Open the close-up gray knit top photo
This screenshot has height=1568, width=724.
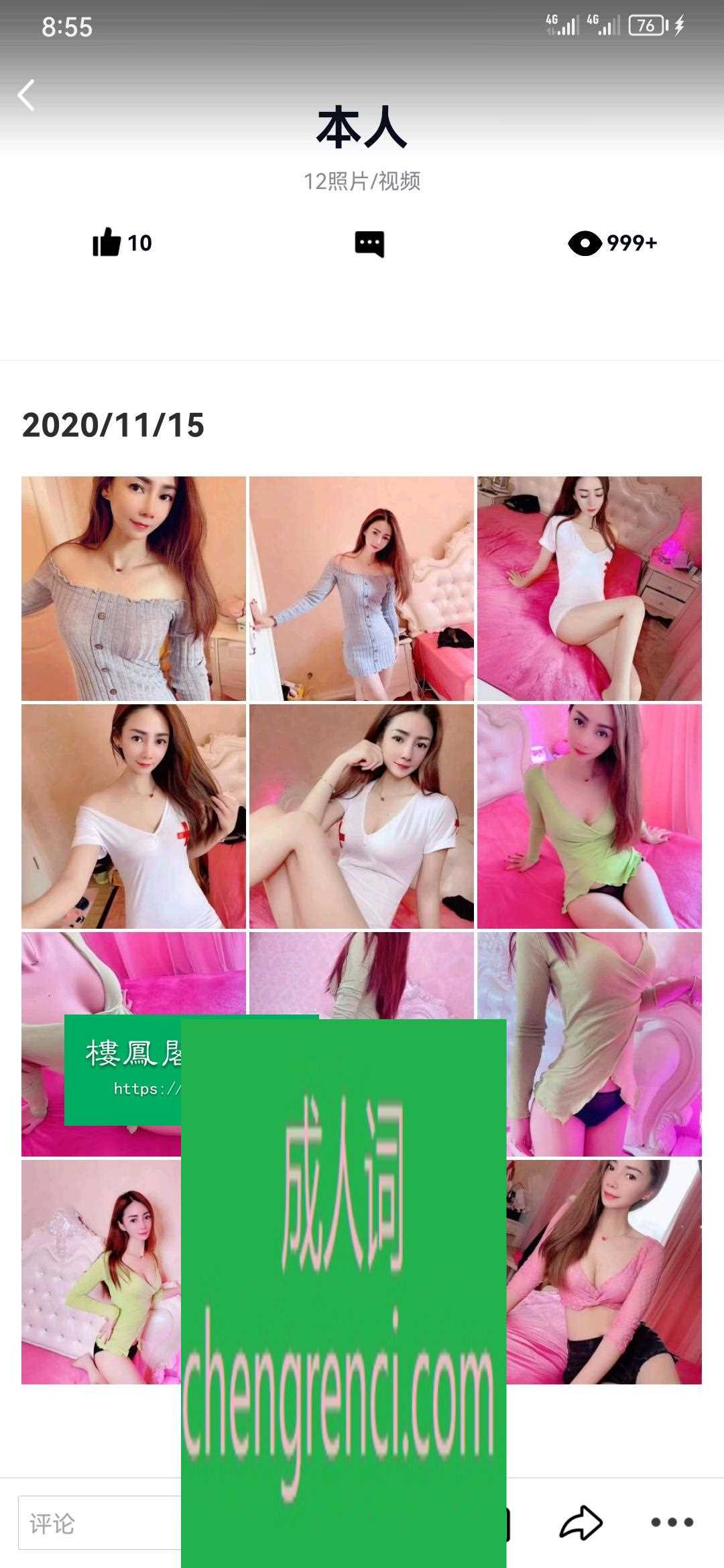[x=133, y=588]
